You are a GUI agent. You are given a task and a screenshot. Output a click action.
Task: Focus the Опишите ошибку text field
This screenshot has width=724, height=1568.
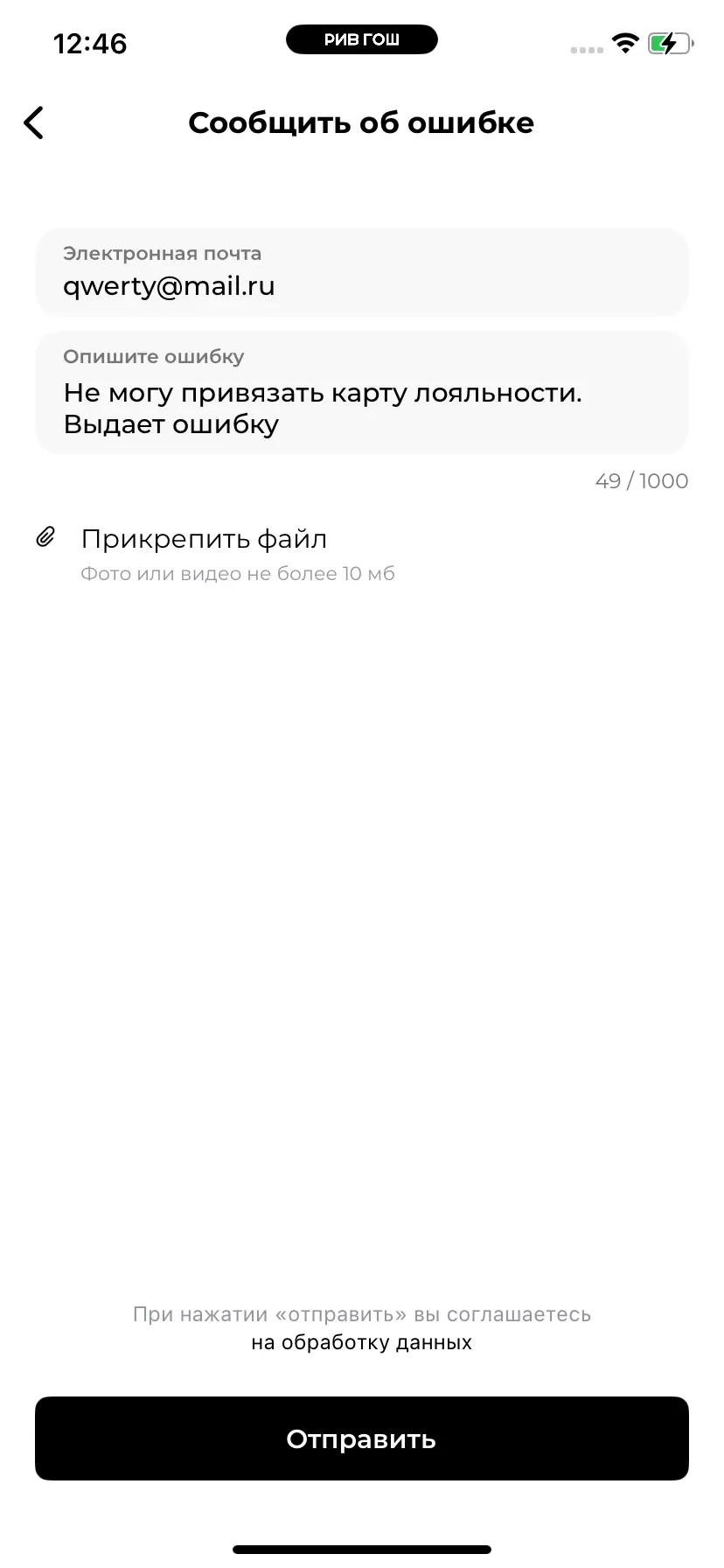(x=361, y=393)
